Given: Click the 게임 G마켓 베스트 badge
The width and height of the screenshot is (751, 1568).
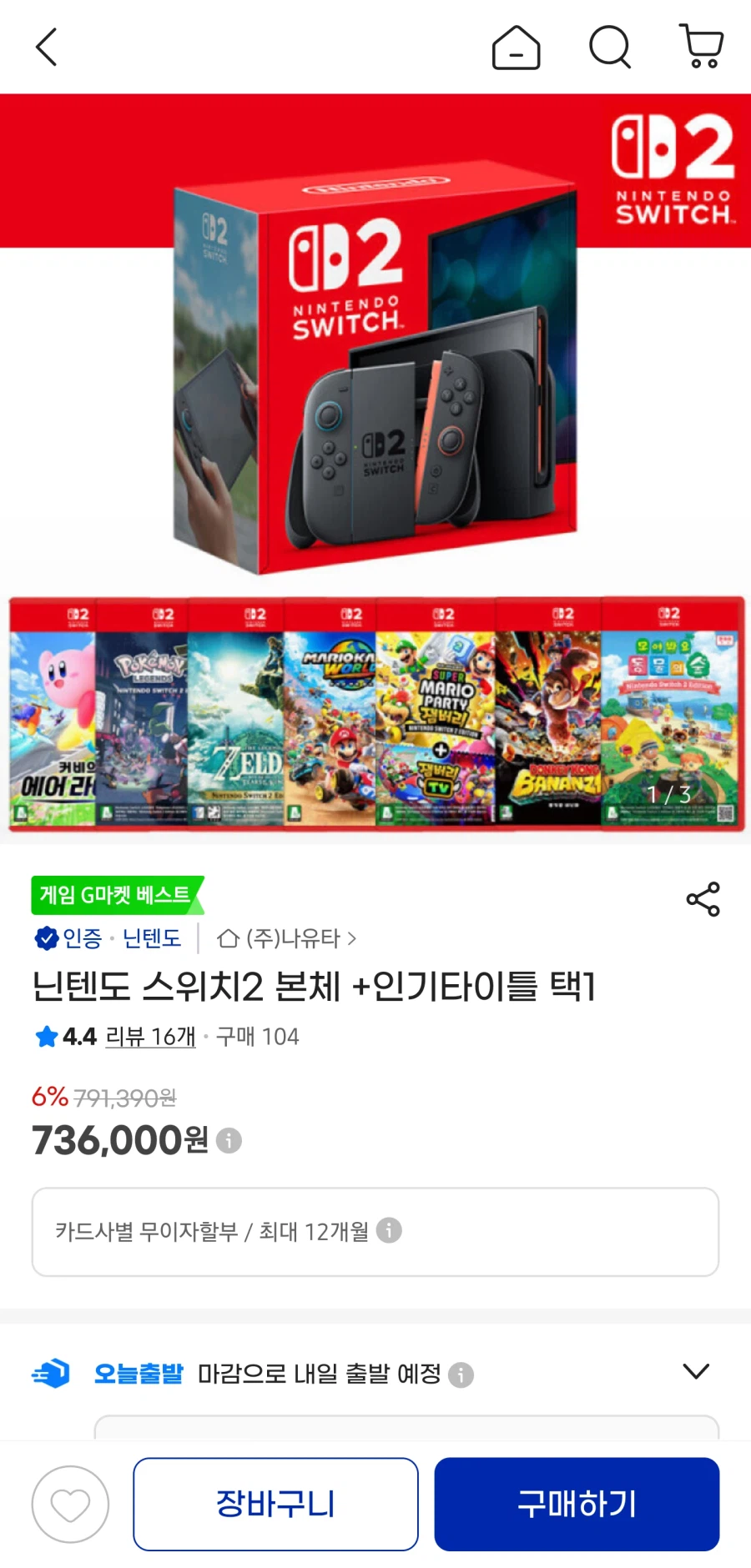Looking at the screenshot, I should [113, 892].
